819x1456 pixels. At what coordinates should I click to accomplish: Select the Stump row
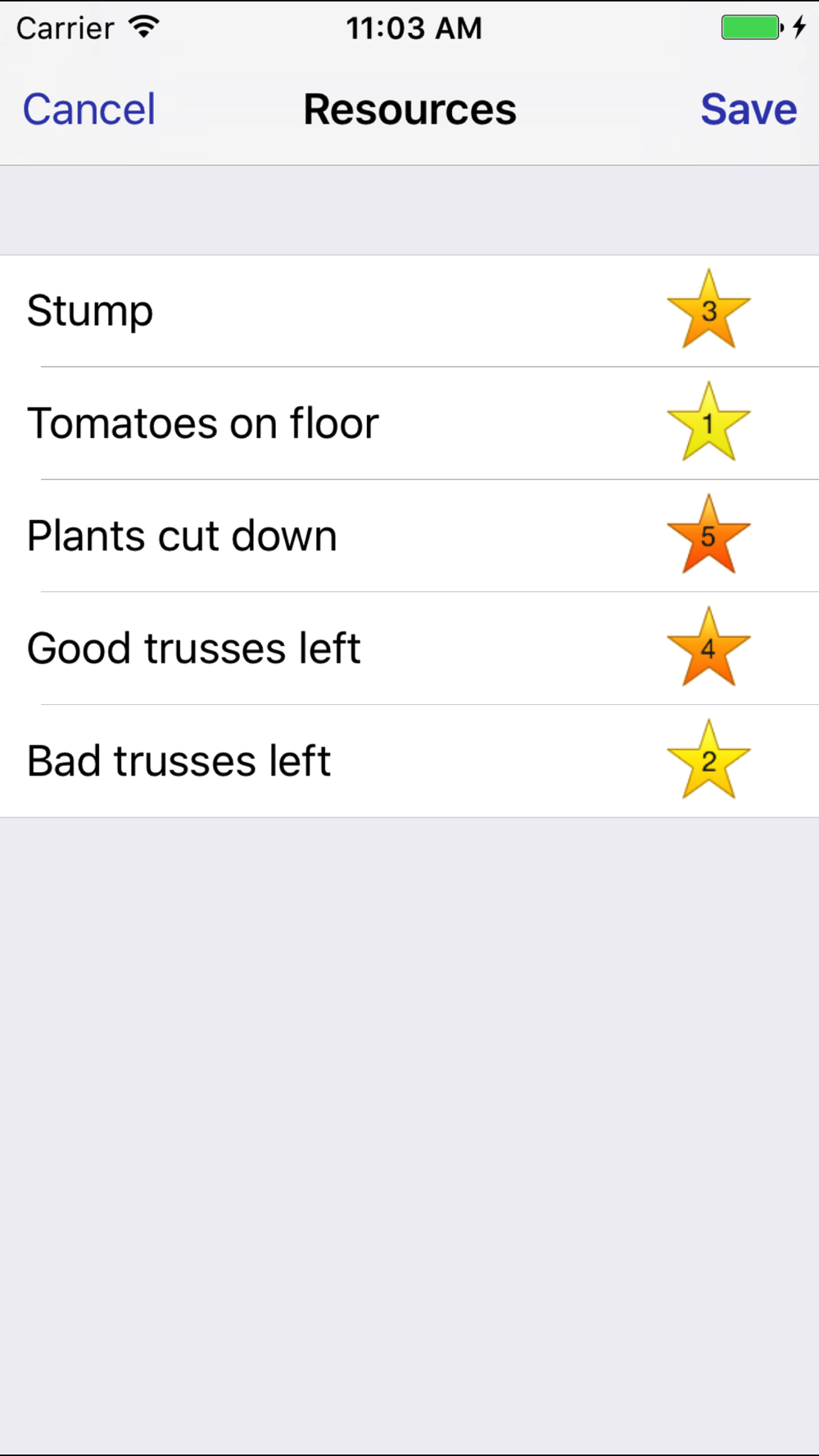[409, 311]
